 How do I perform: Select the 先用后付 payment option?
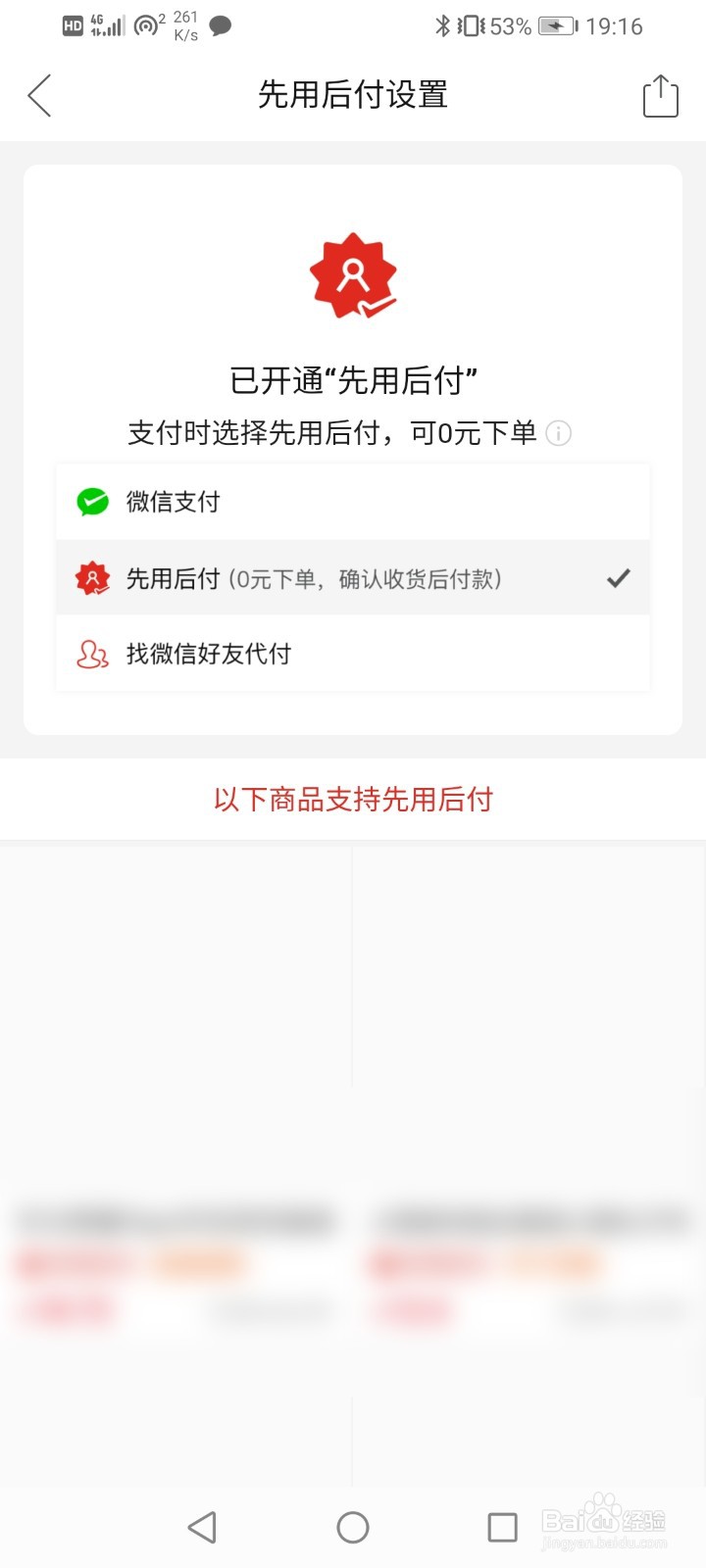pyautogui.click(x=353, y=577)
